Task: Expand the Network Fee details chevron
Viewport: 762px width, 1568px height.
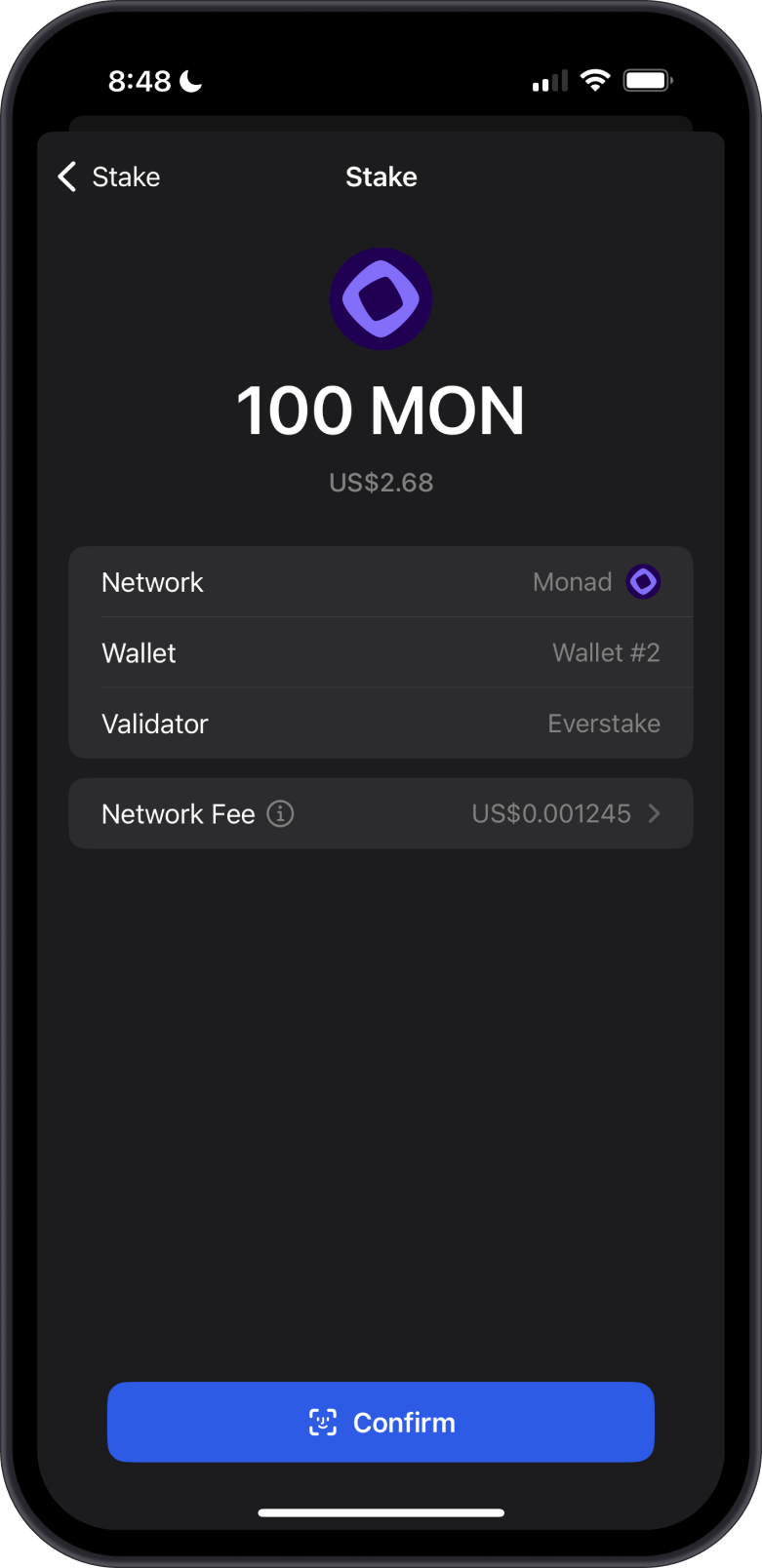Action: (x=656, y=813)
